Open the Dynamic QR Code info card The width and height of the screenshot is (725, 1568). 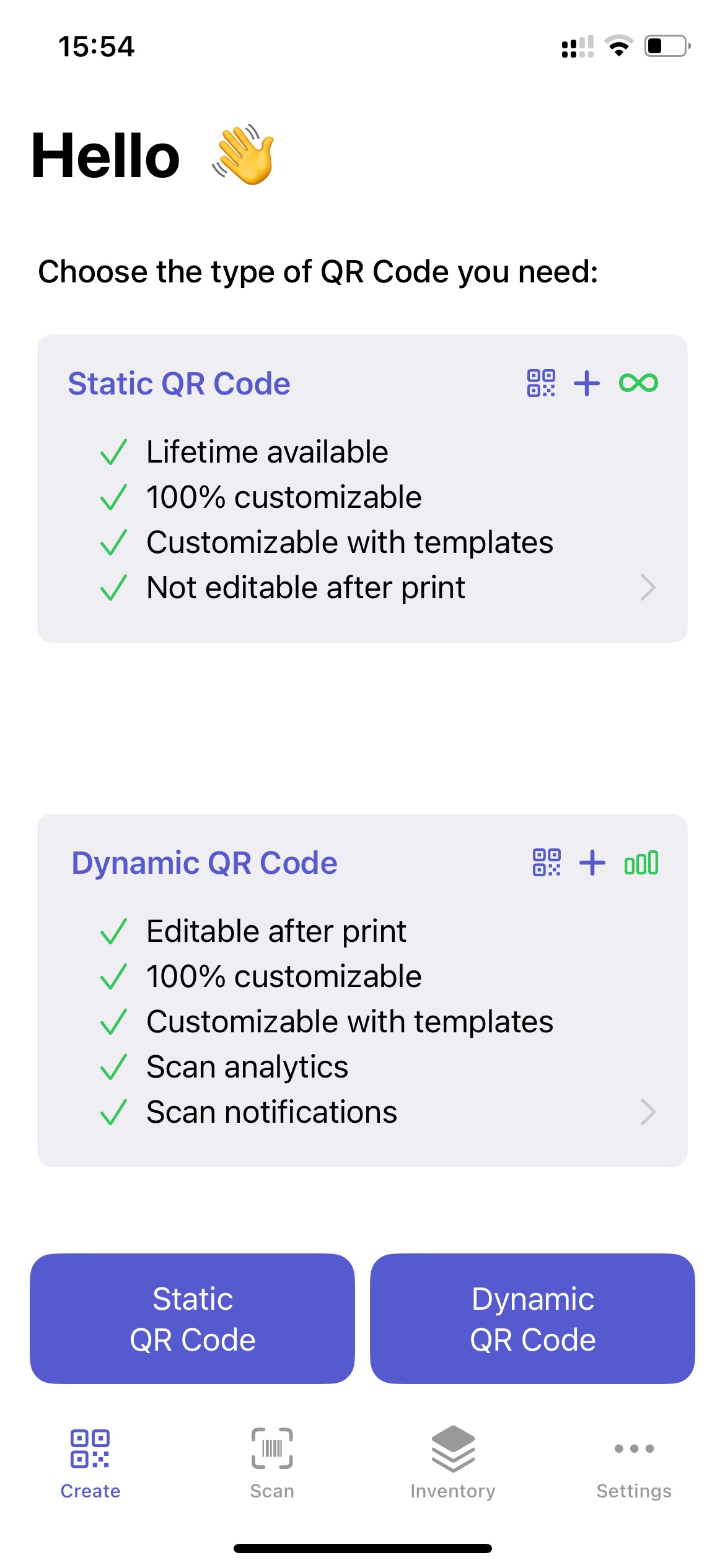[x=362, y=991]
